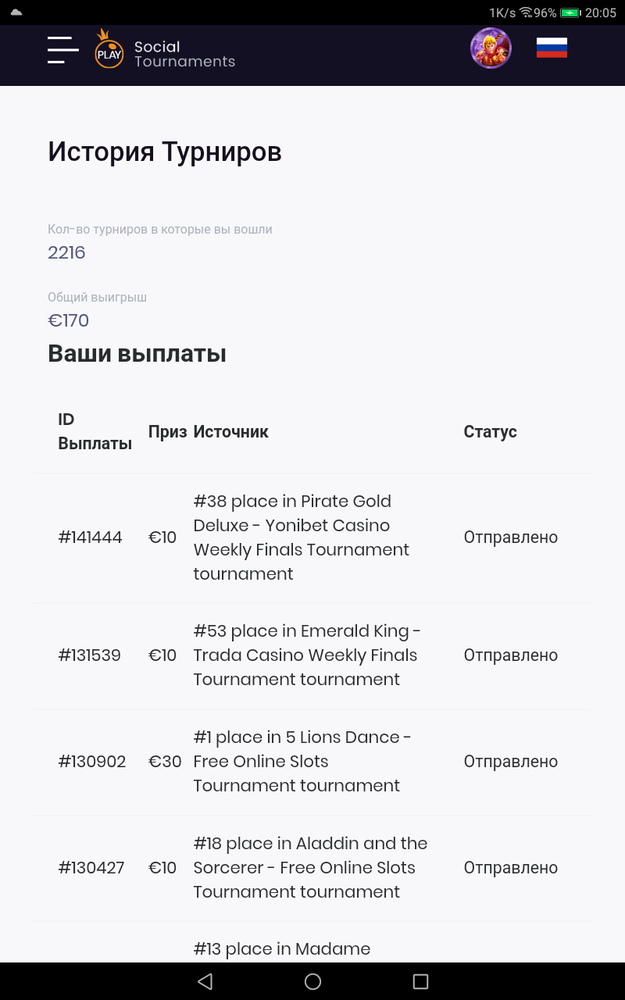625x1000 pixels.
Task: Tap the system back button
Action: pos(205,981)
